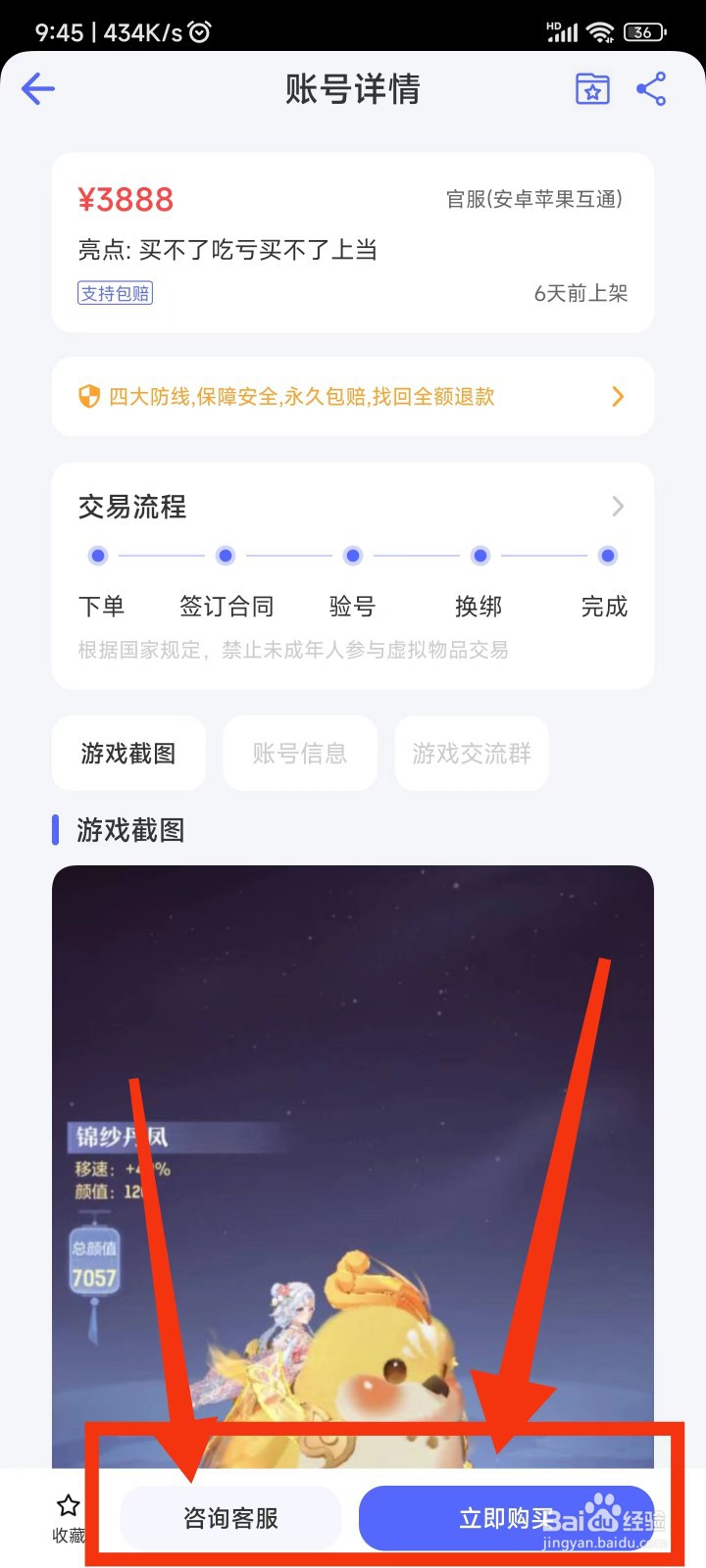Tap 咨询客服 to contact customer service

click(x=230, y=1517)
